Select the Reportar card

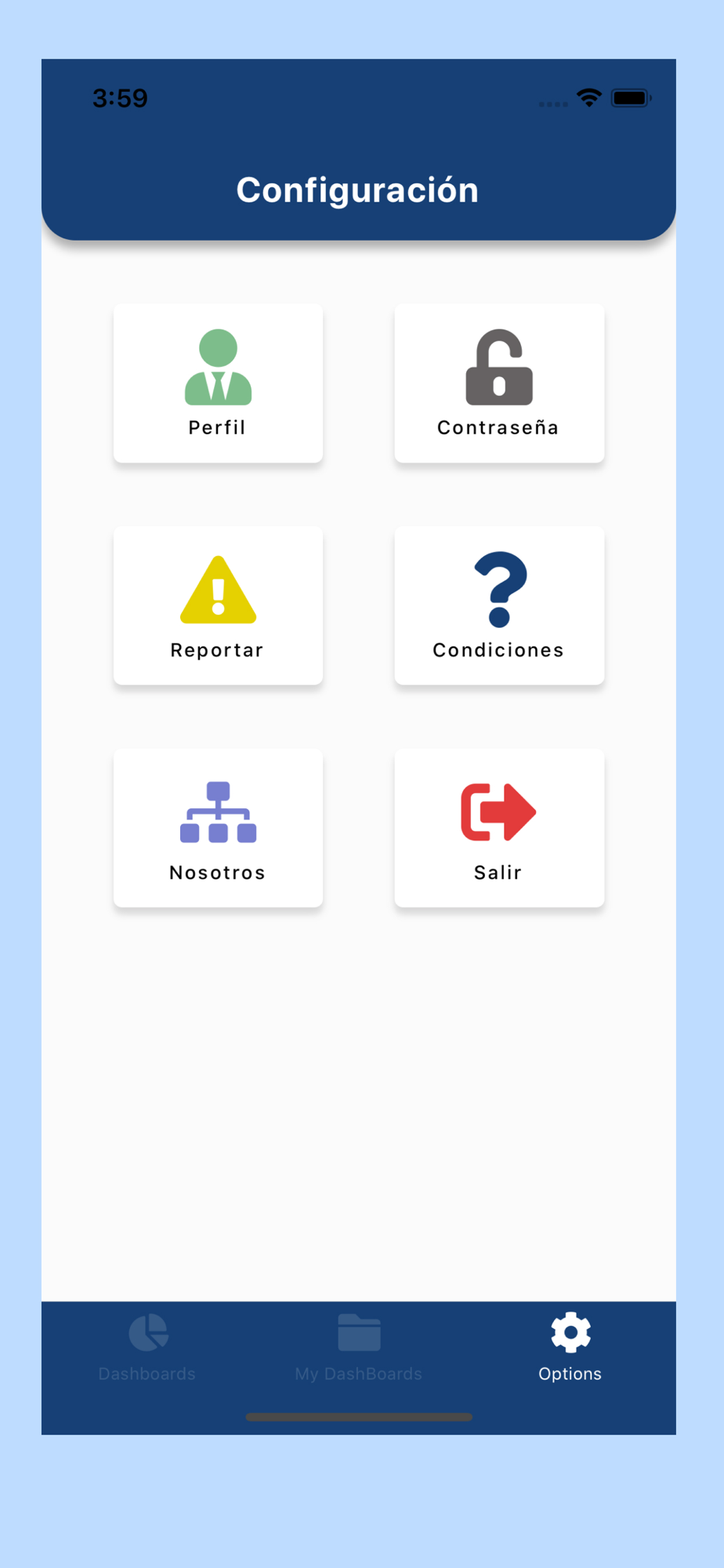tap(218, 605)
